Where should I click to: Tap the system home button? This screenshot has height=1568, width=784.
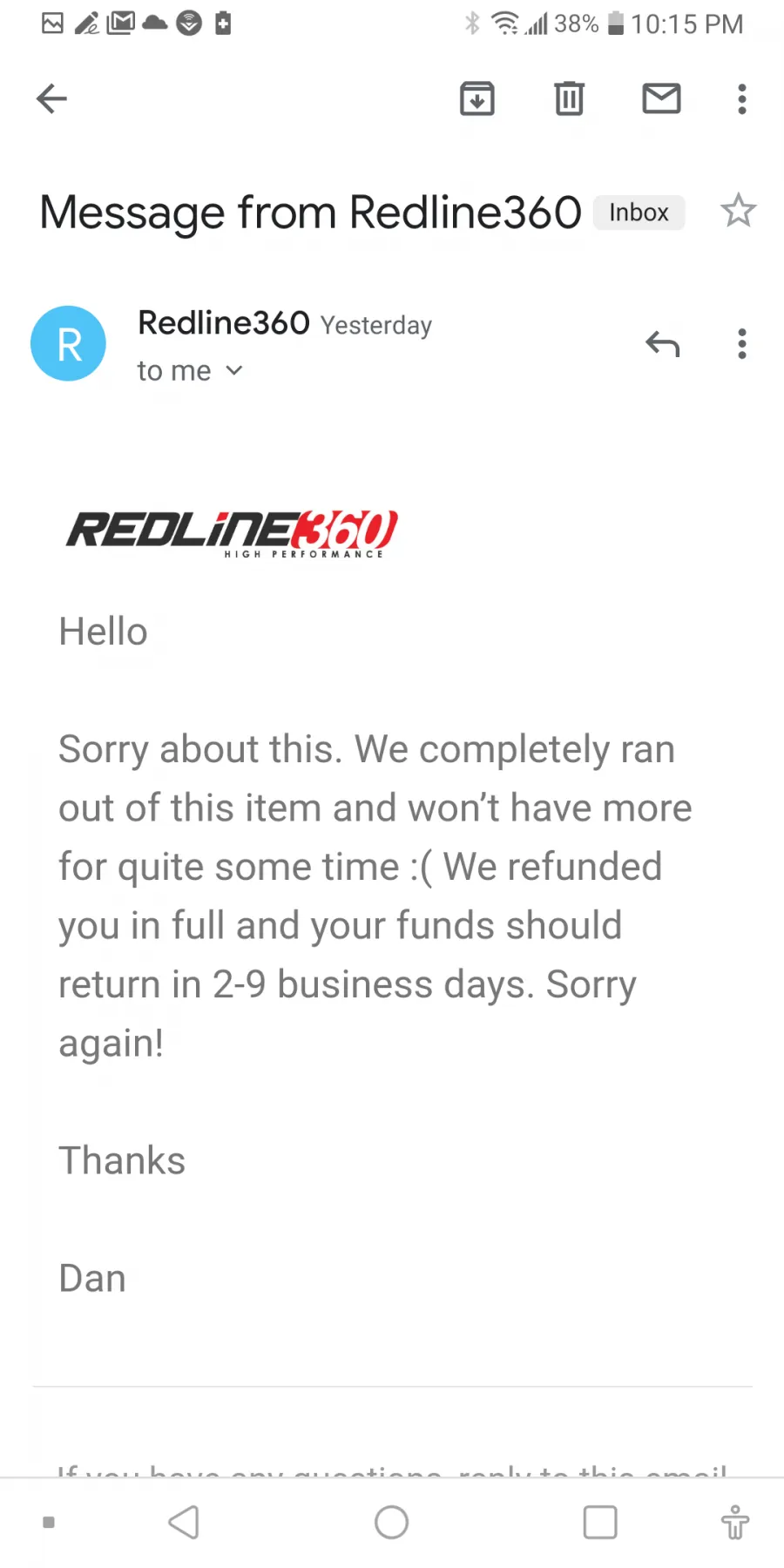click(x=392, y=1523)
